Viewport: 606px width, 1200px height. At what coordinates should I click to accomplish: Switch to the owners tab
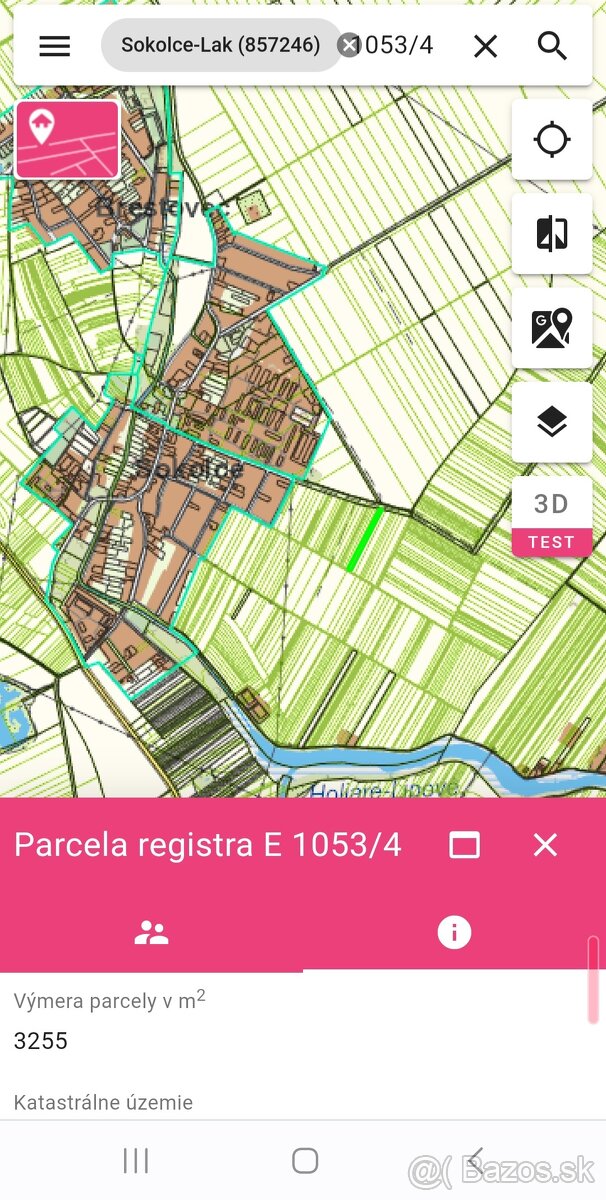[x=151, y=933]
